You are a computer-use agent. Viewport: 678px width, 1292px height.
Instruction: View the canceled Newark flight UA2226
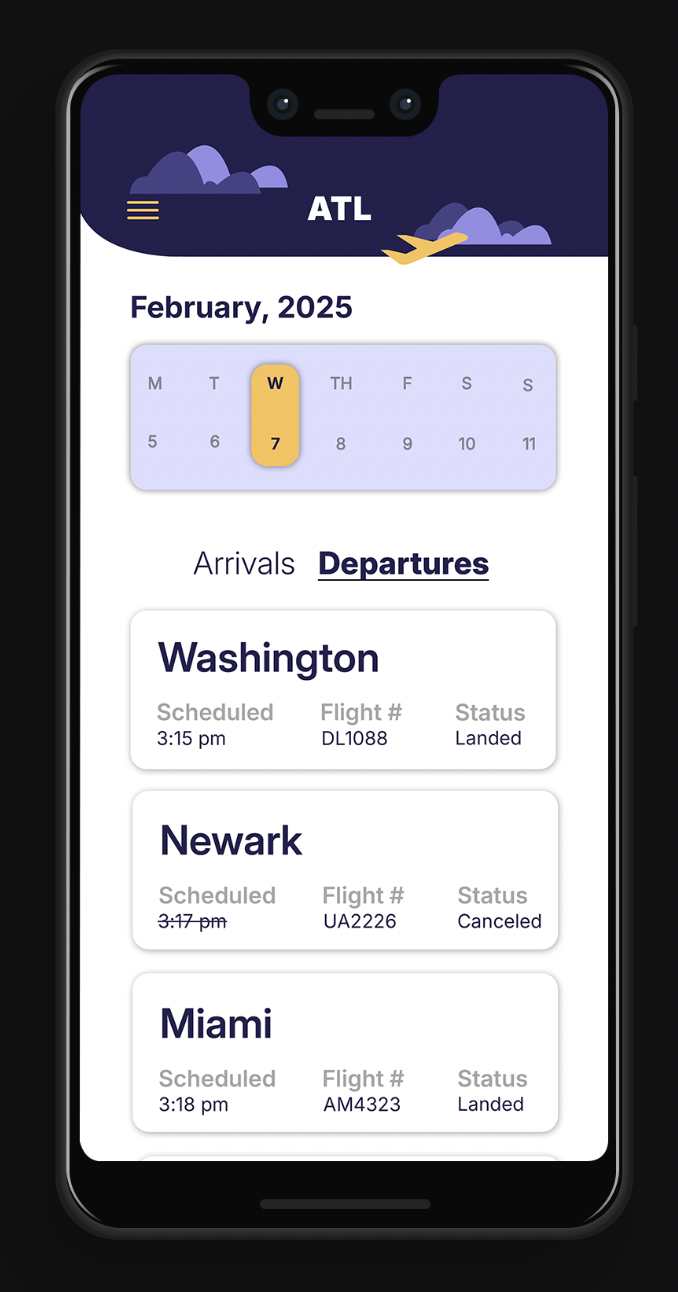point(345,870)
